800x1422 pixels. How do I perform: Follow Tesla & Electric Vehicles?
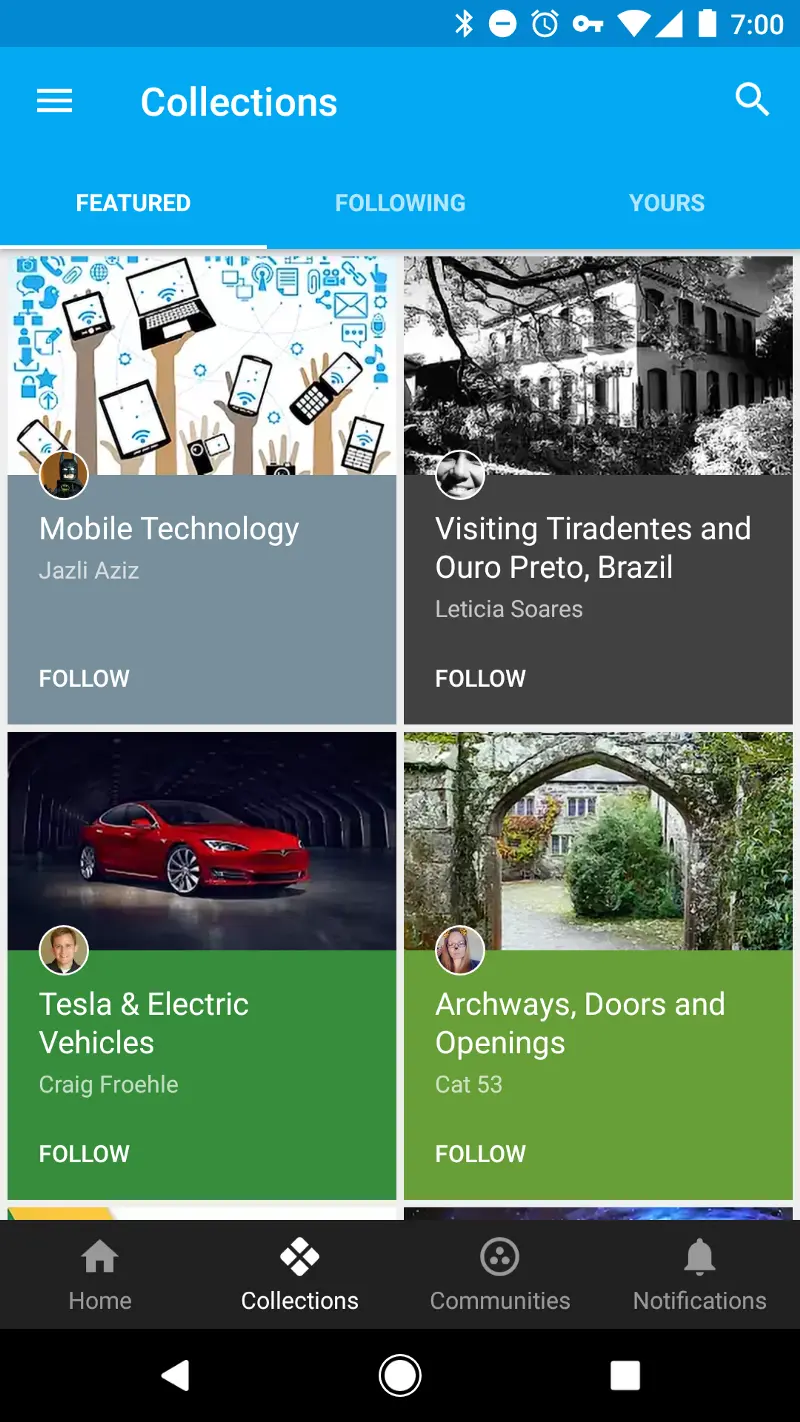pos(84,1153)
